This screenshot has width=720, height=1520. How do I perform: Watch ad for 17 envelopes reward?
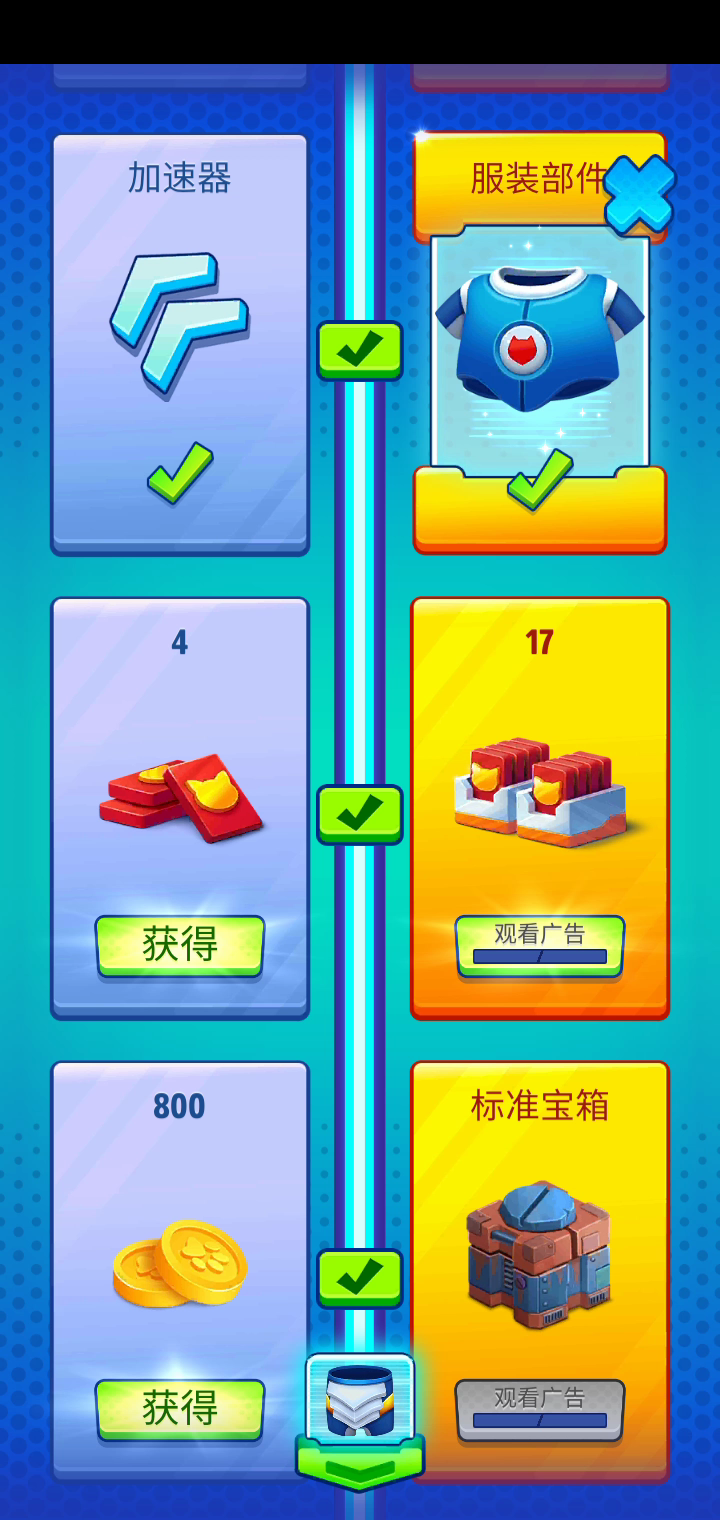(x=540, y=945)
